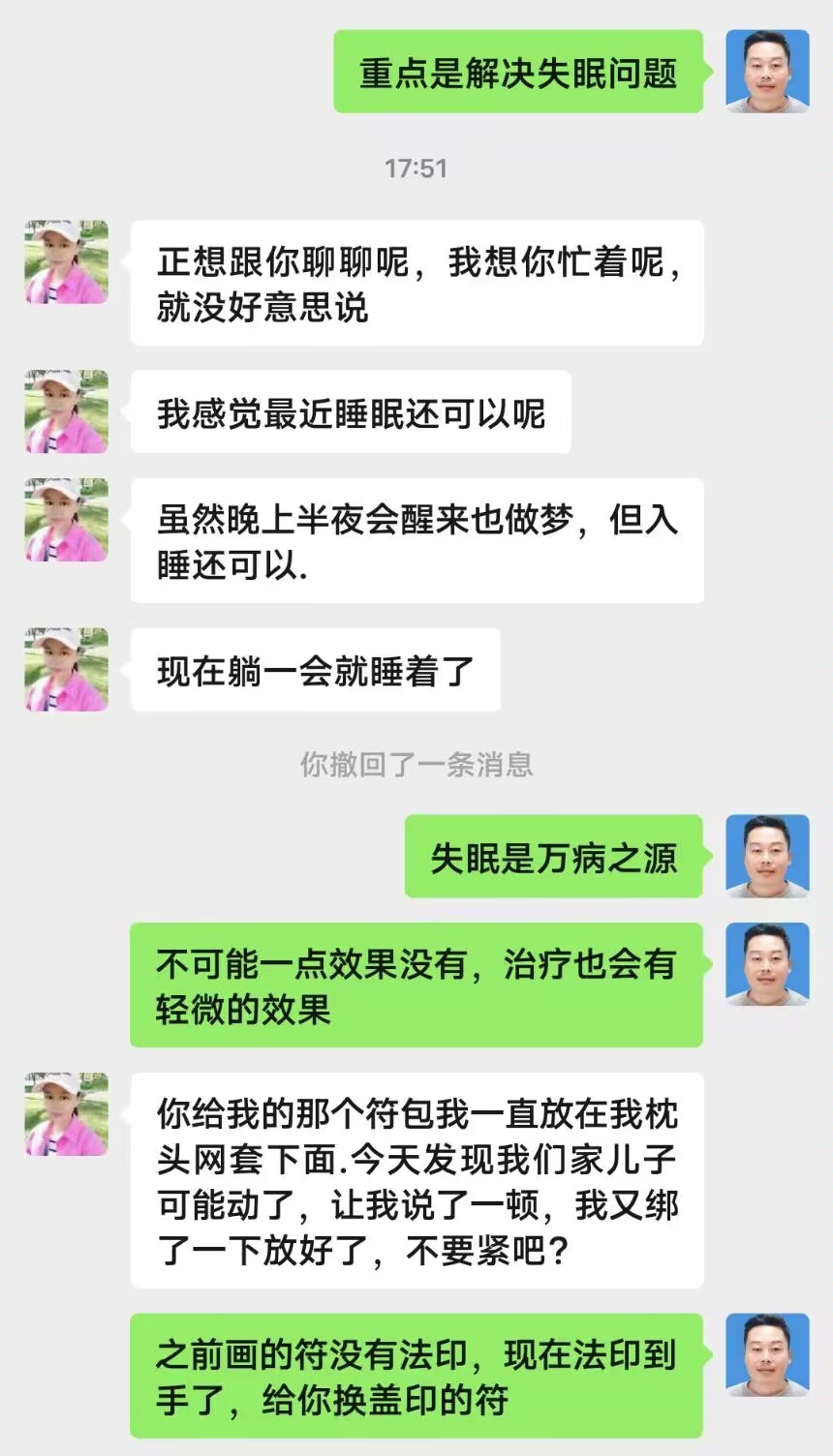Screen dimensions: 833x1456
Task: Tap contact avatar beside 你给我的那个符包 message
Action: click(66, 1113)
